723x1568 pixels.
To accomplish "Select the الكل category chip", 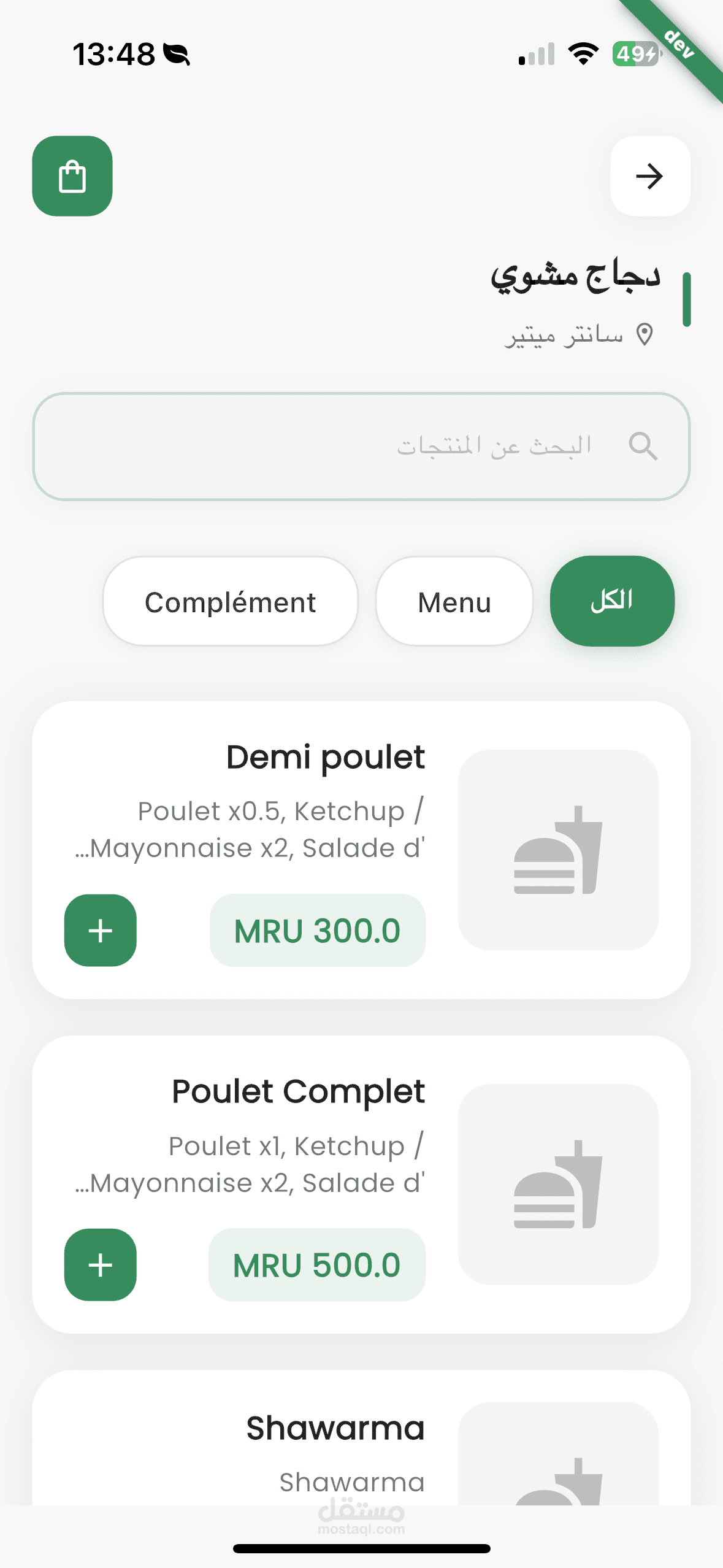I will pos(612,601).
